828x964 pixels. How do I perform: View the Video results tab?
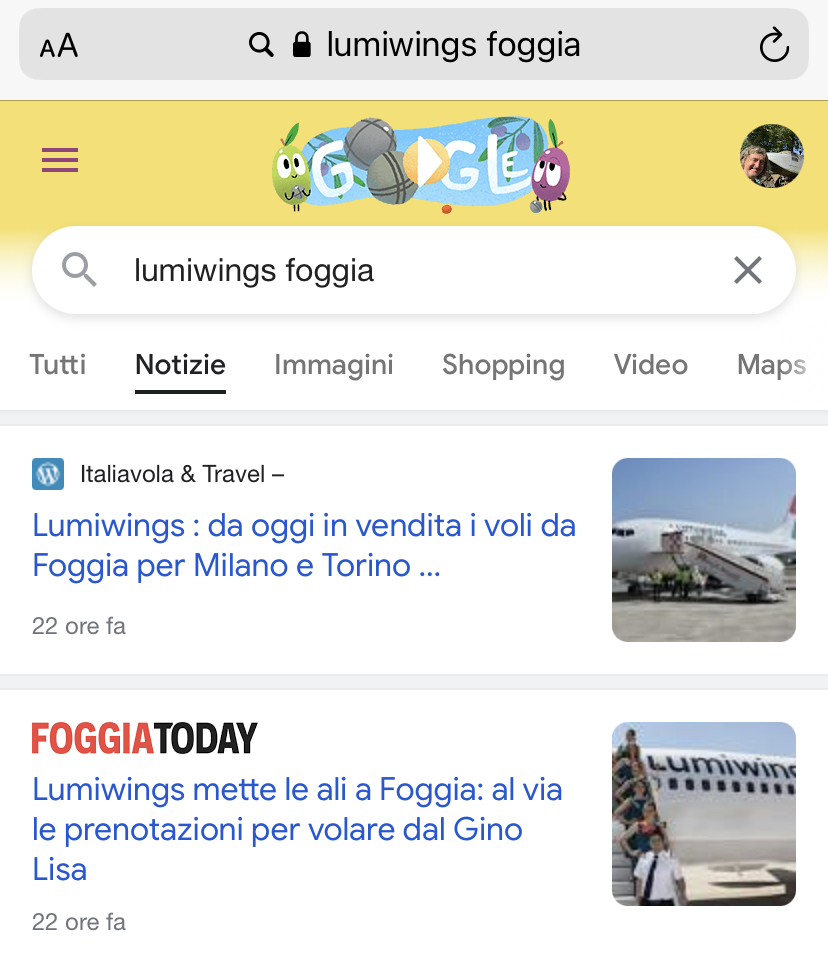pos(650,365)
